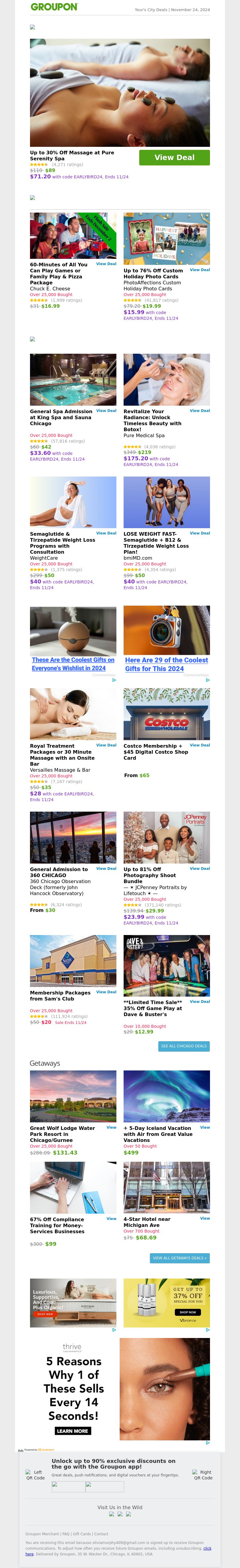Tap the See All Chicago Deals button
Image resolution: width=240 pixels, height=1568 pixels.
point(184,1046)
